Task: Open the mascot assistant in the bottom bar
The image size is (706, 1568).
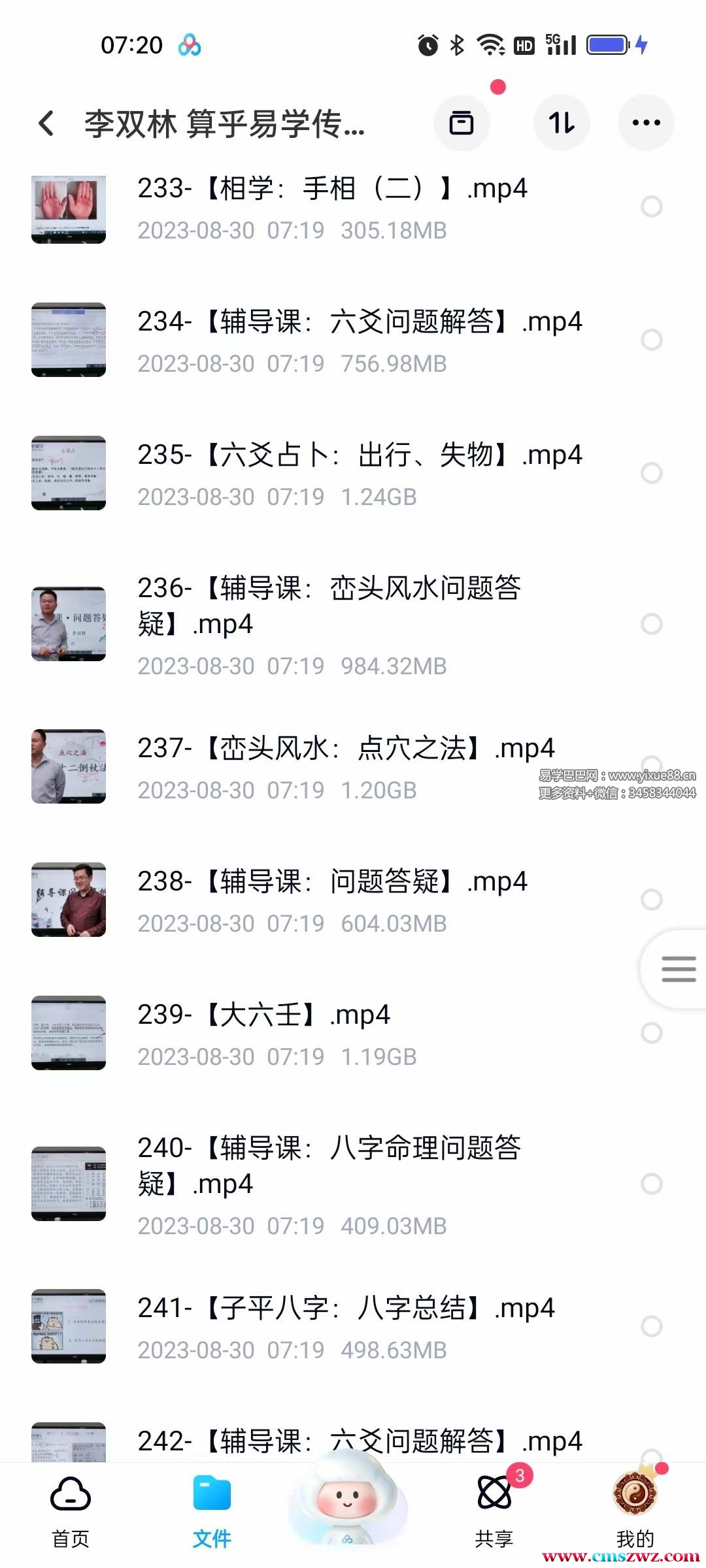Action: click(x=346, y=1503)
